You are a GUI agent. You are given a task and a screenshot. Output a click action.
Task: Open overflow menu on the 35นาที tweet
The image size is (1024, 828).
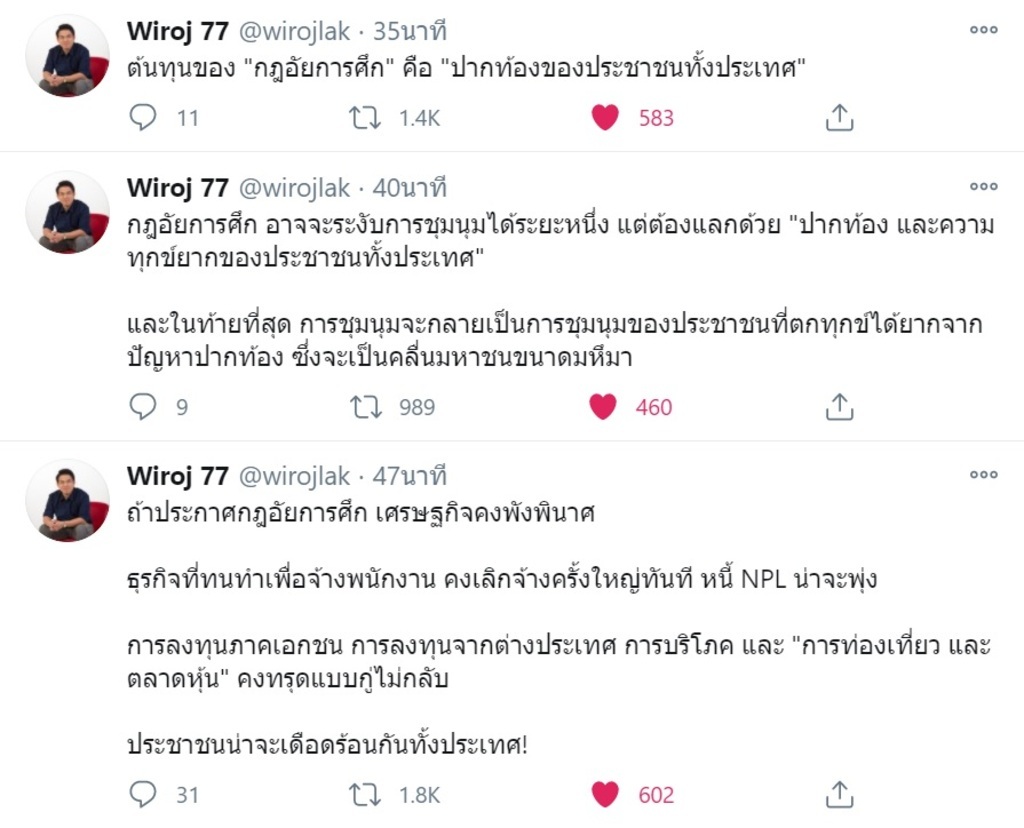pos(983,30)
